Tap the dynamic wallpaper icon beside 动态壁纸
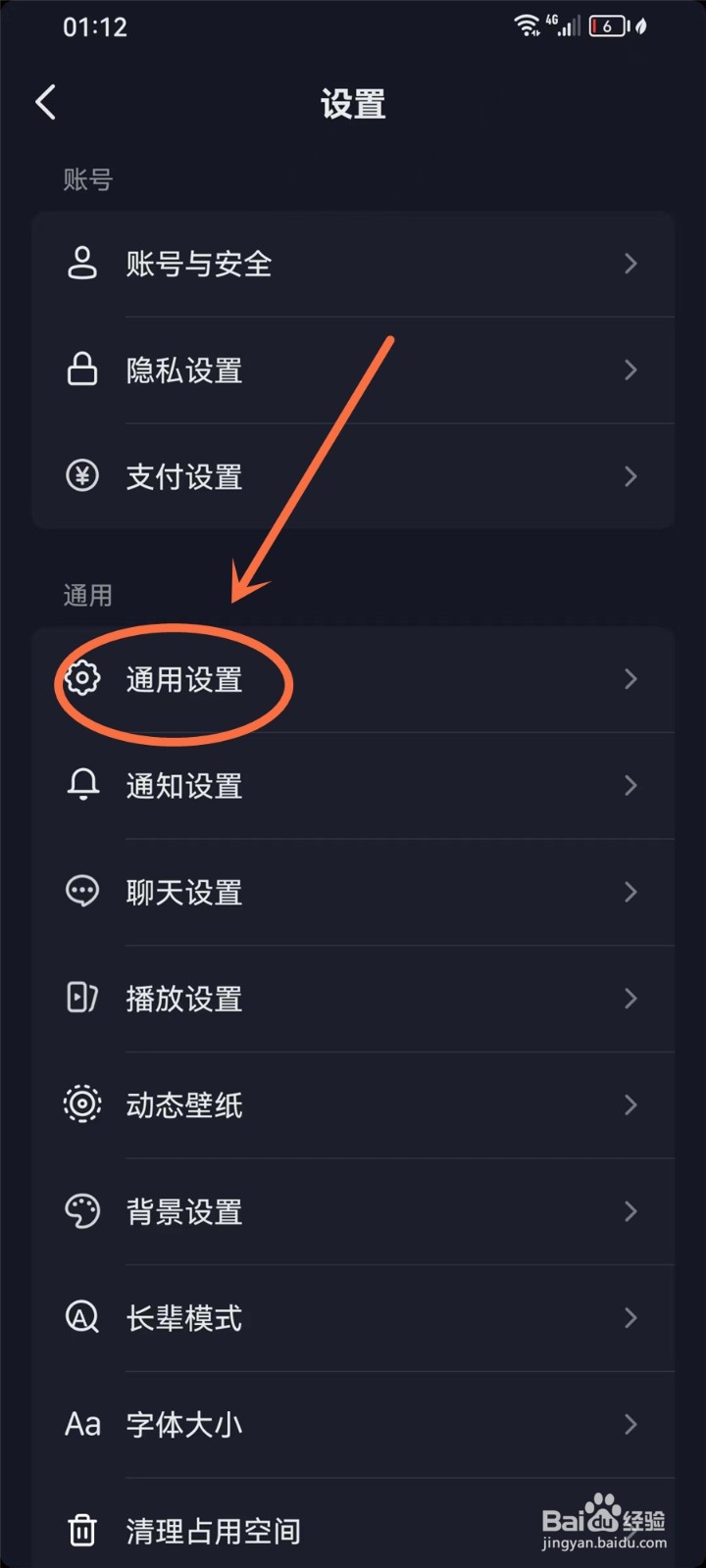Image resolution: width=706 pixels, height=1568 pixels. [x=82, y=1104]
